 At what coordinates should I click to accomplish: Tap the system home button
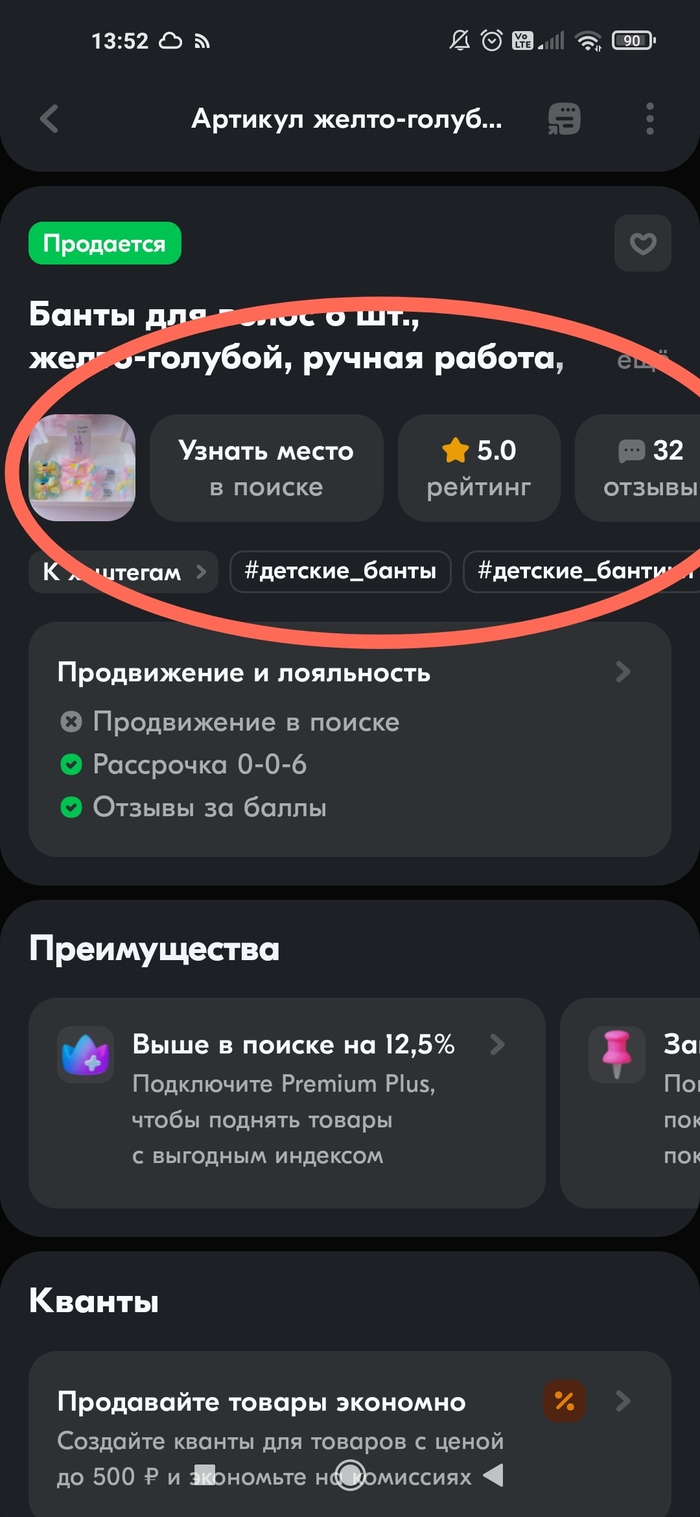point(350,1474)
